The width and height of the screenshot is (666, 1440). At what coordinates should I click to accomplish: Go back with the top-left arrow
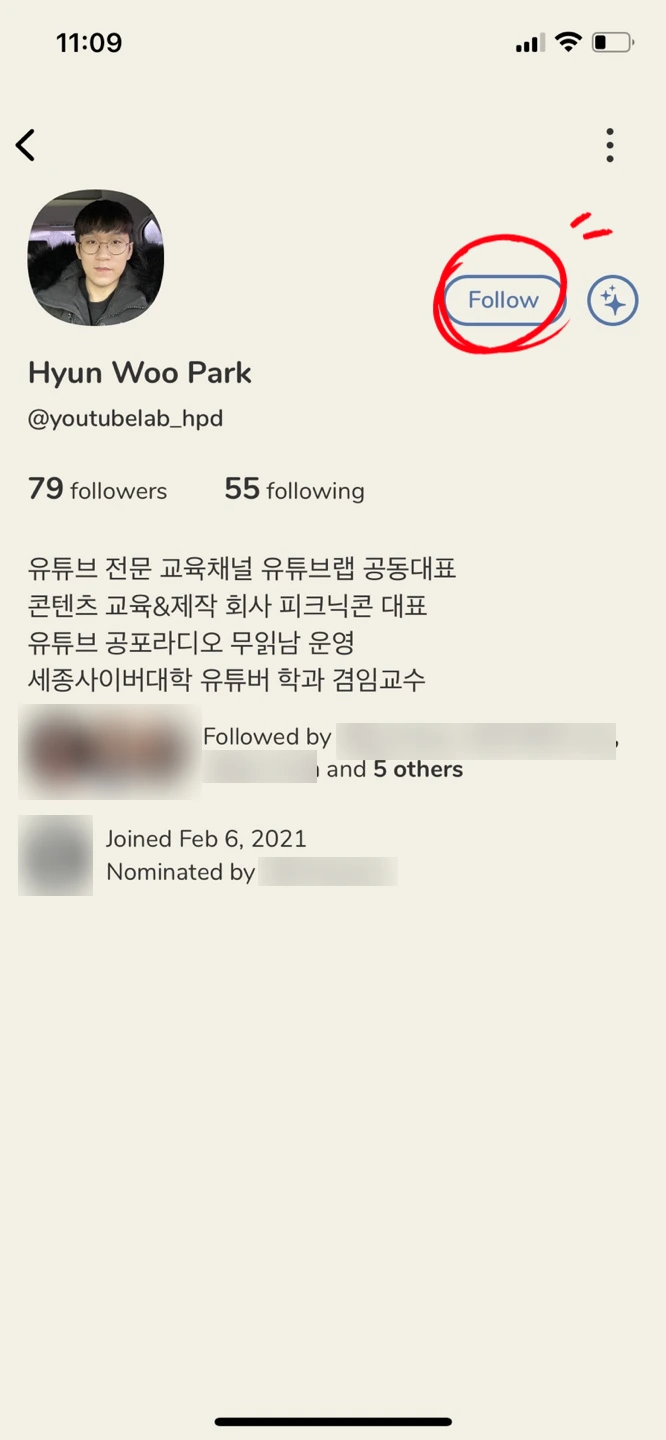pyautogui.click(x=26, y=145)
